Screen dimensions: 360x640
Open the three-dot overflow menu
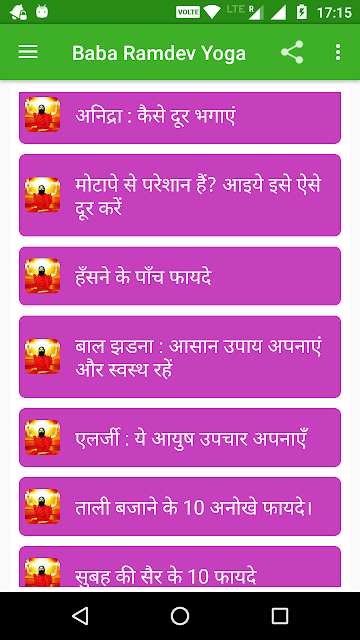coord(338,52)
